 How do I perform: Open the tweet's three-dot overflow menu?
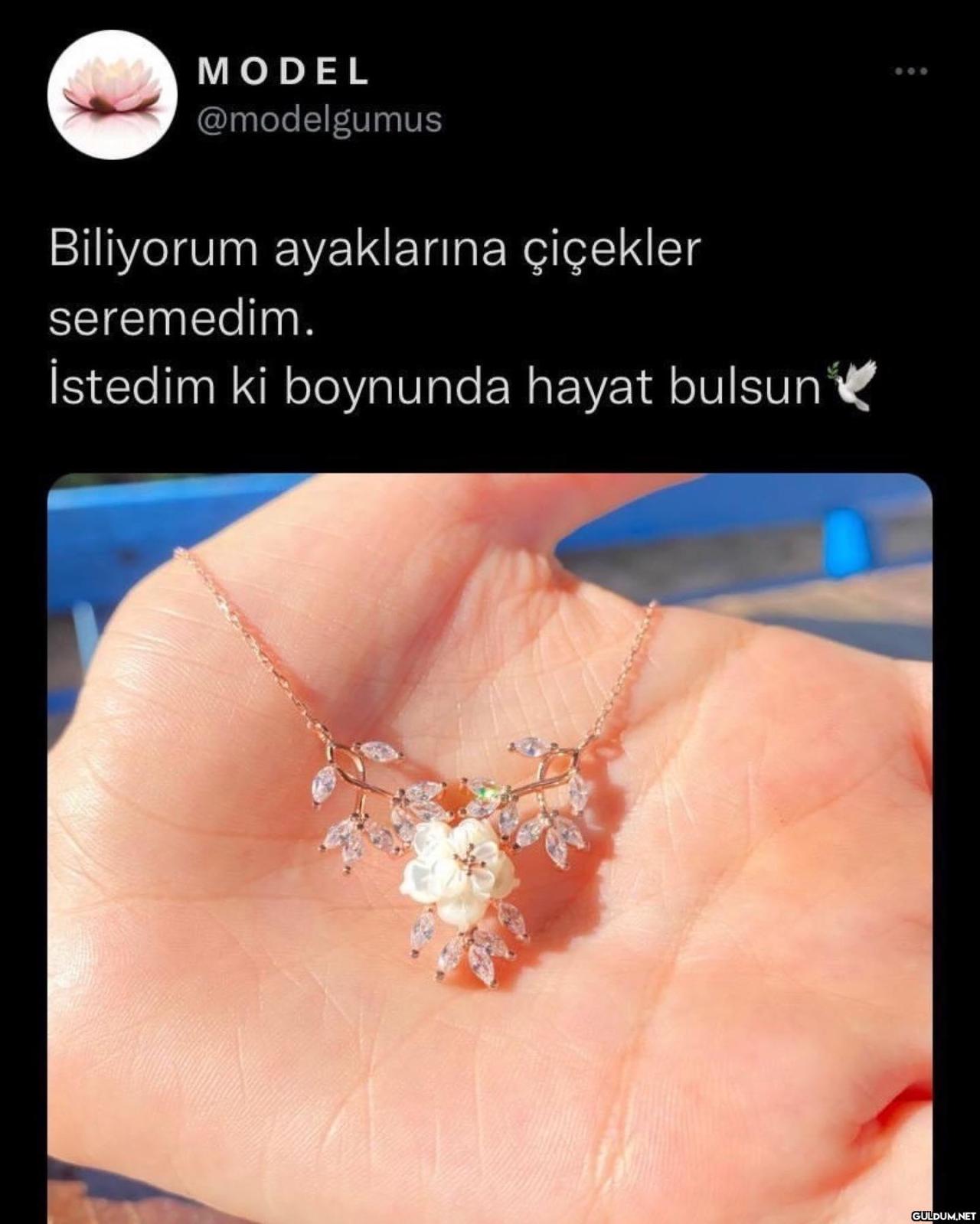(911, 72)
